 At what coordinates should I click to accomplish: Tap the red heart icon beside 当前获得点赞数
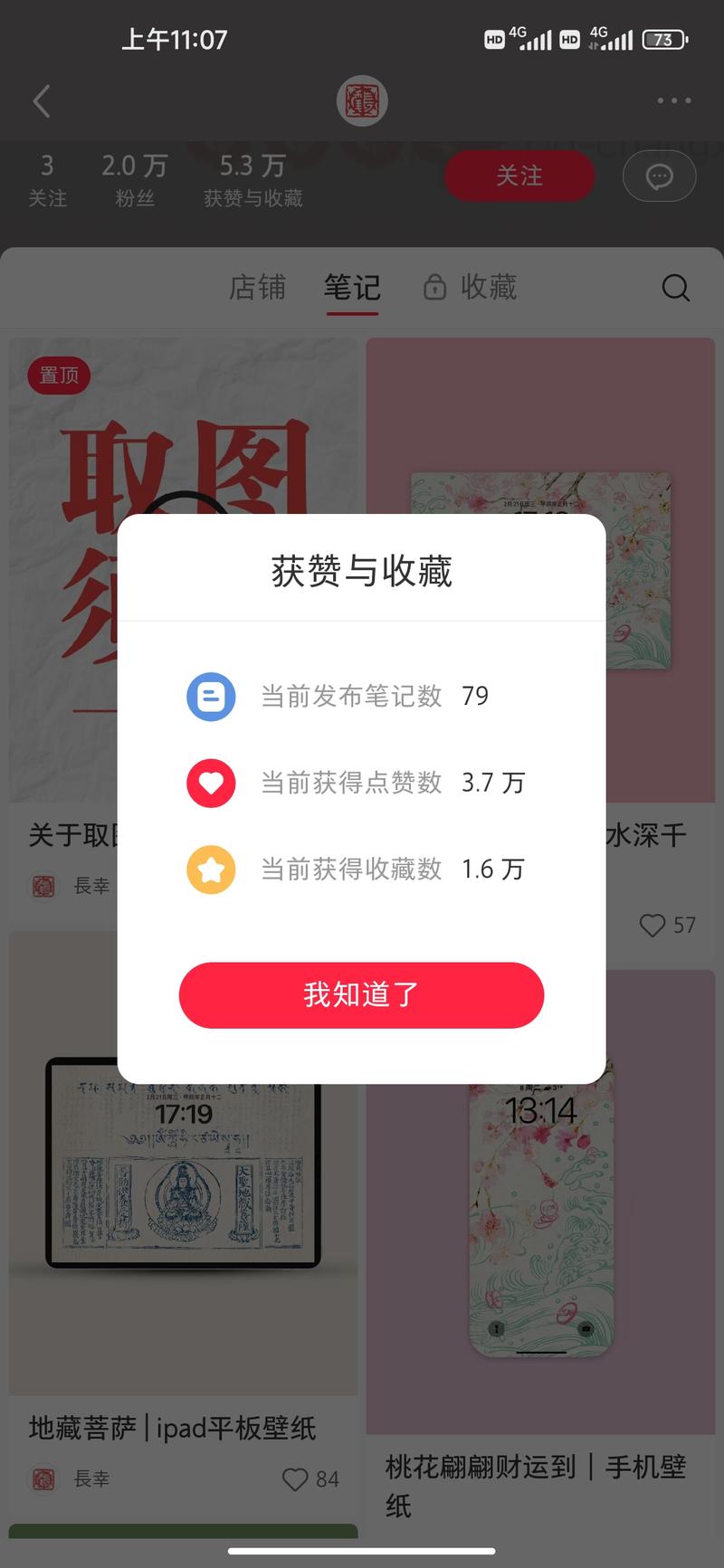pos(211,783)
